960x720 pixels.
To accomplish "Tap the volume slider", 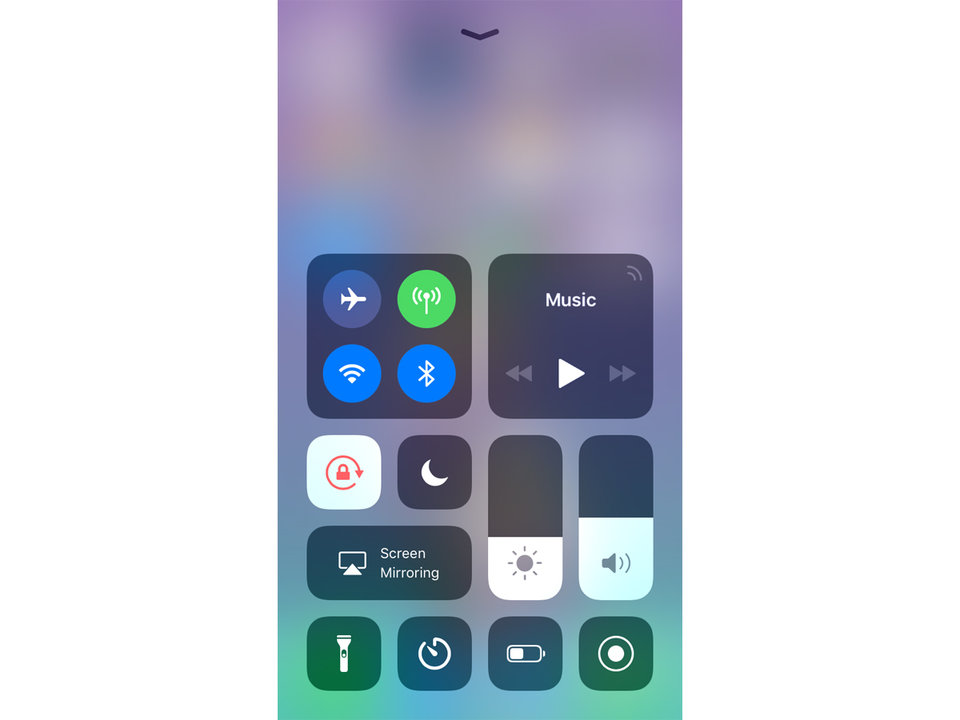I will tap(616, 517).
